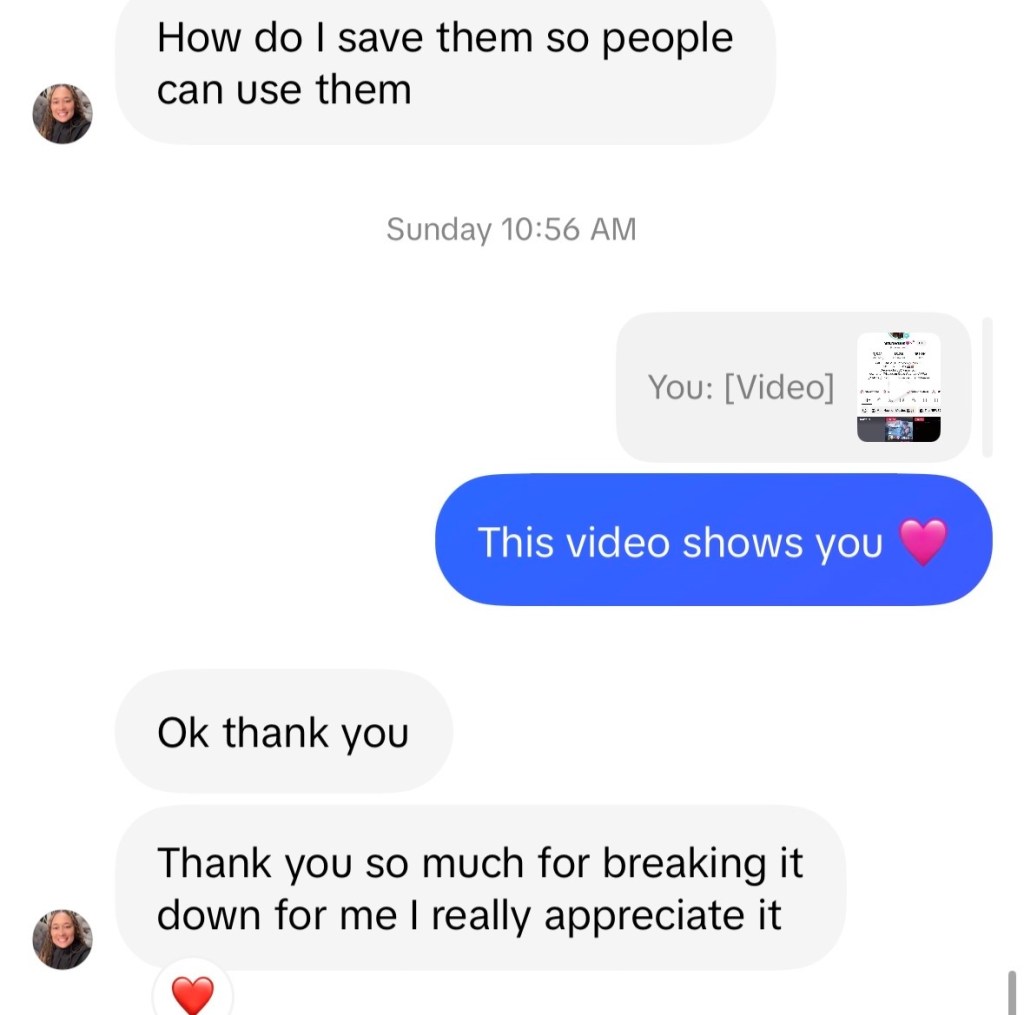View sender's avatar next to "really appreciate it"
Image resolution: width=1024 pixels, height=1015 pixels.
(63, 939)
